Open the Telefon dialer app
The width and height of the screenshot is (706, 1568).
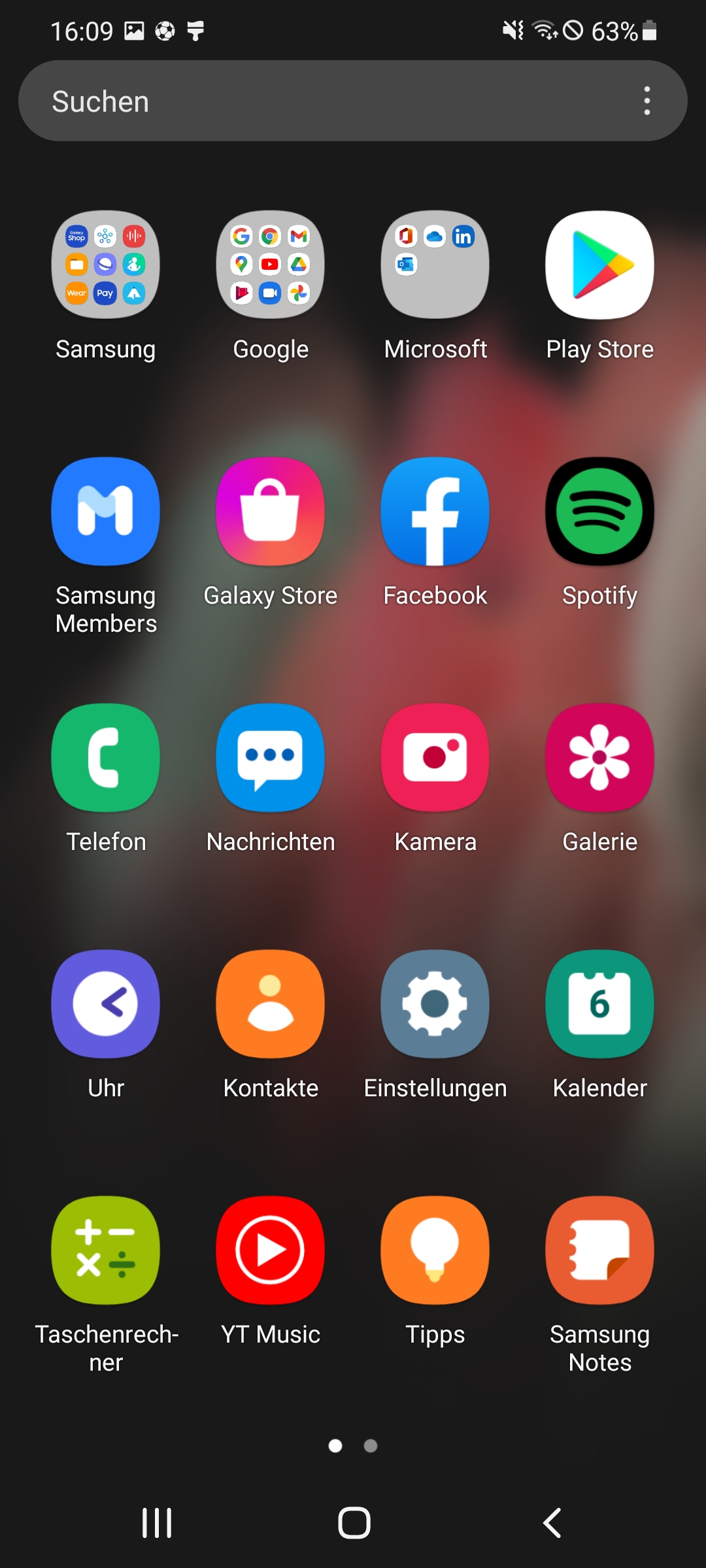point(106,757)
